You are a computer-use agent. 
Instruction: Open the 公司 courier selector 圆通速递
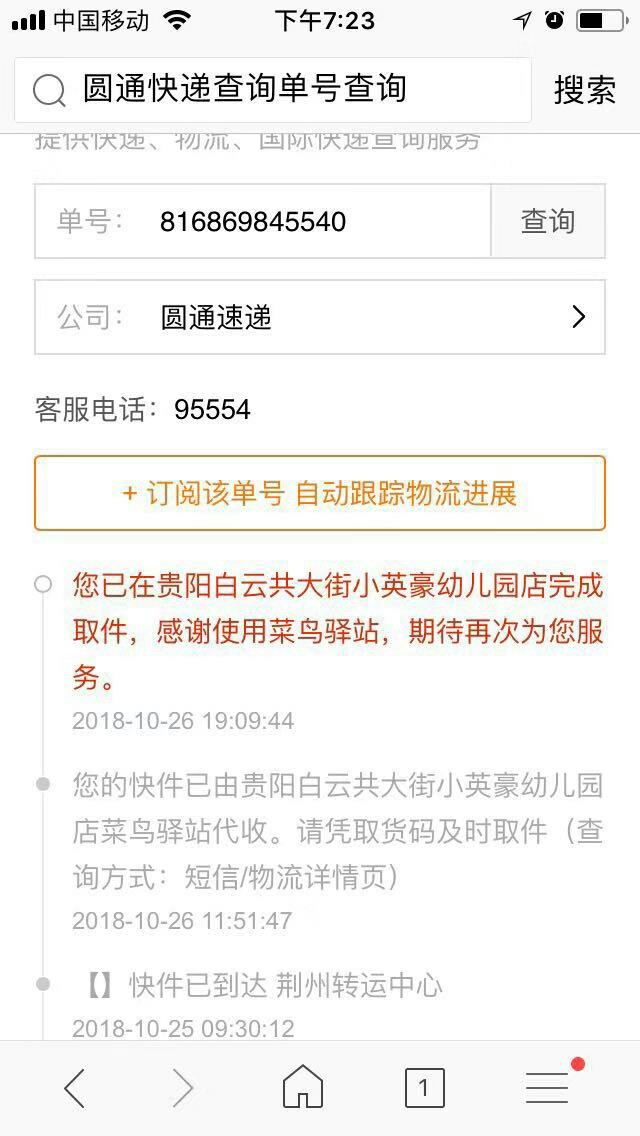coord(320,317)
